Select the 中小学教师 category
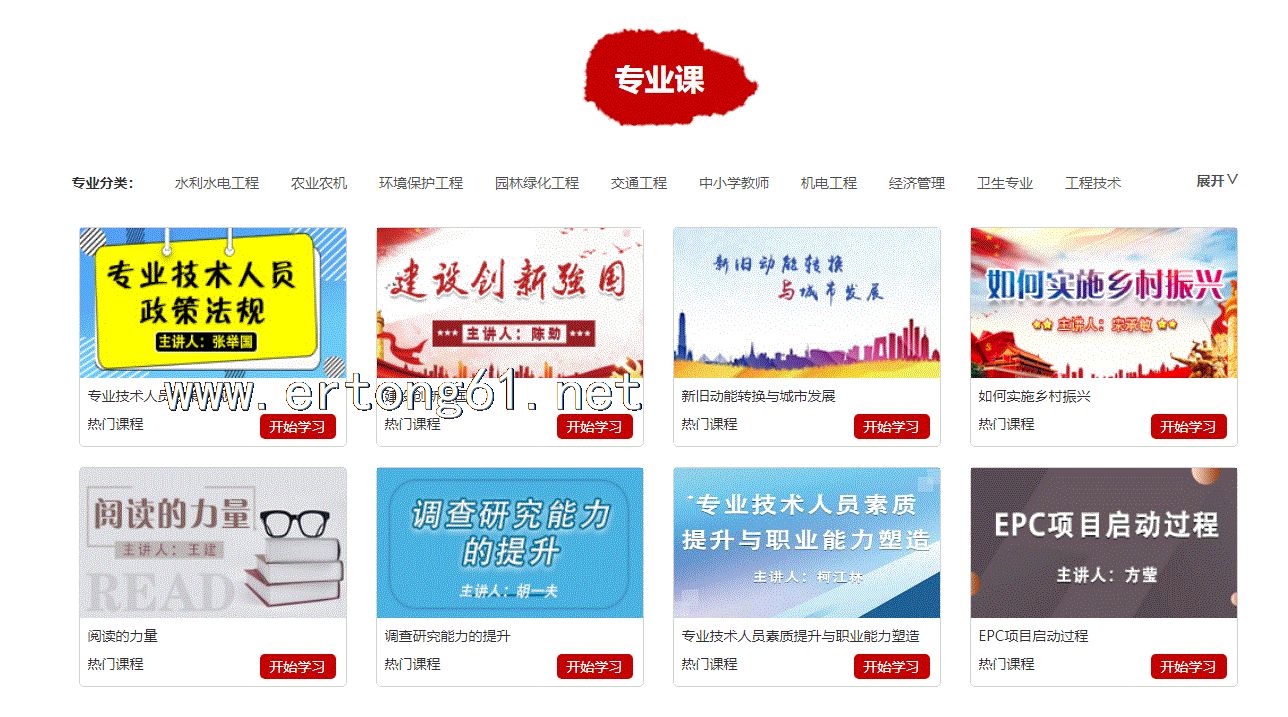The height and width of the screenshot is (717, 1288). (733, 183)
